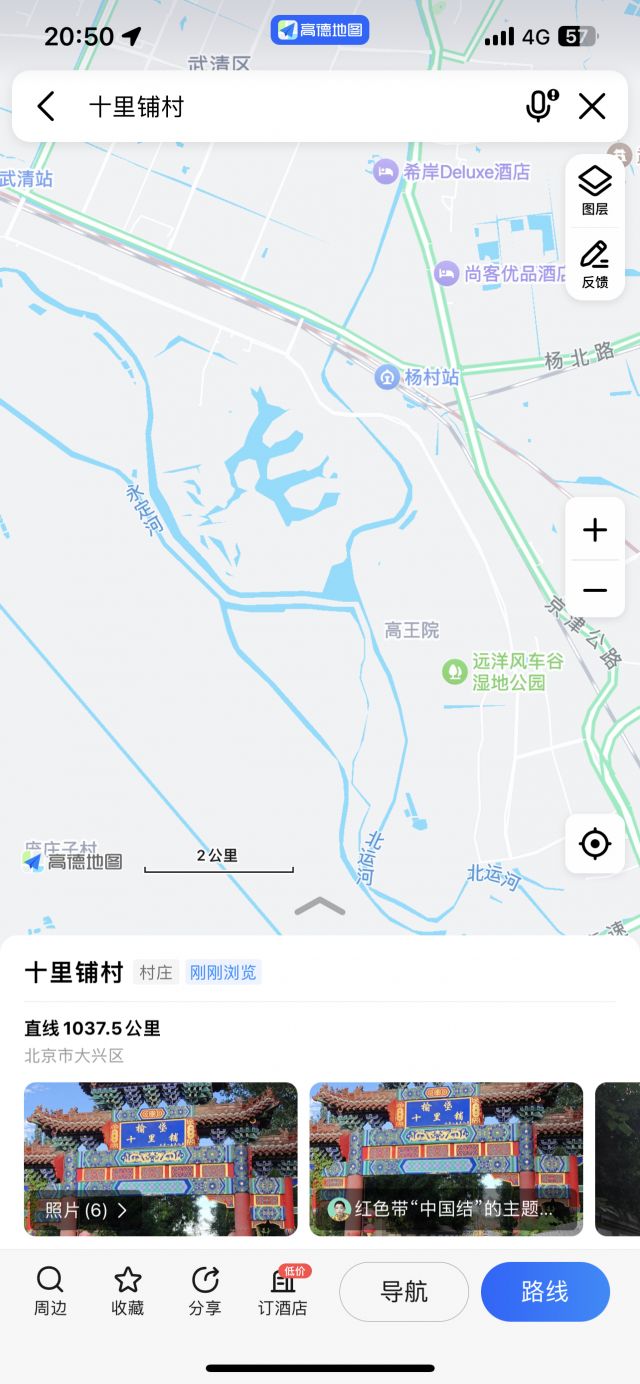Zoom out on the map

(x=595, y=590)
